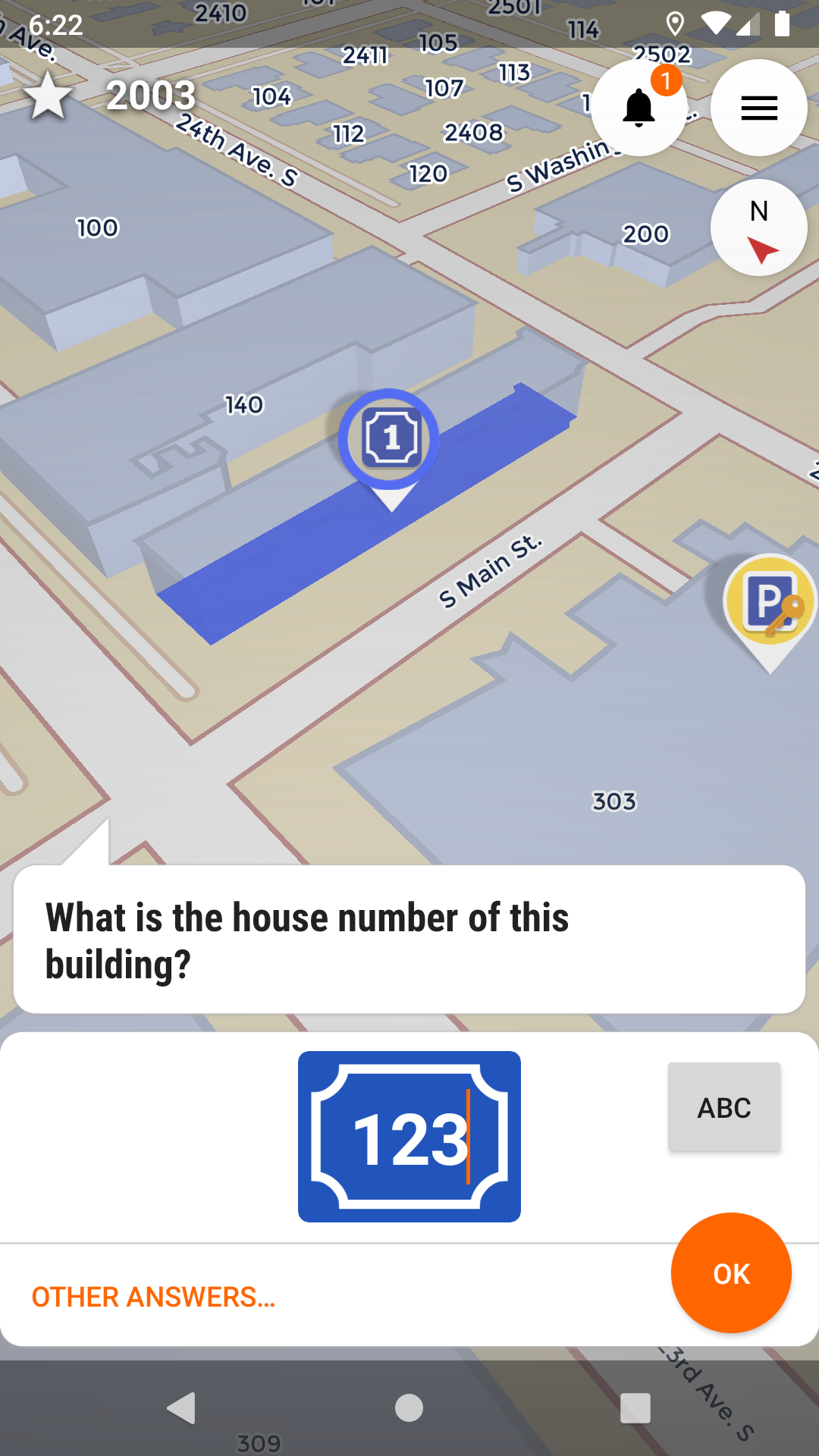Viewport: 819px width, 1456px height.
Task: Switch keyboard to ABC letters
Action: [724, 1107]
